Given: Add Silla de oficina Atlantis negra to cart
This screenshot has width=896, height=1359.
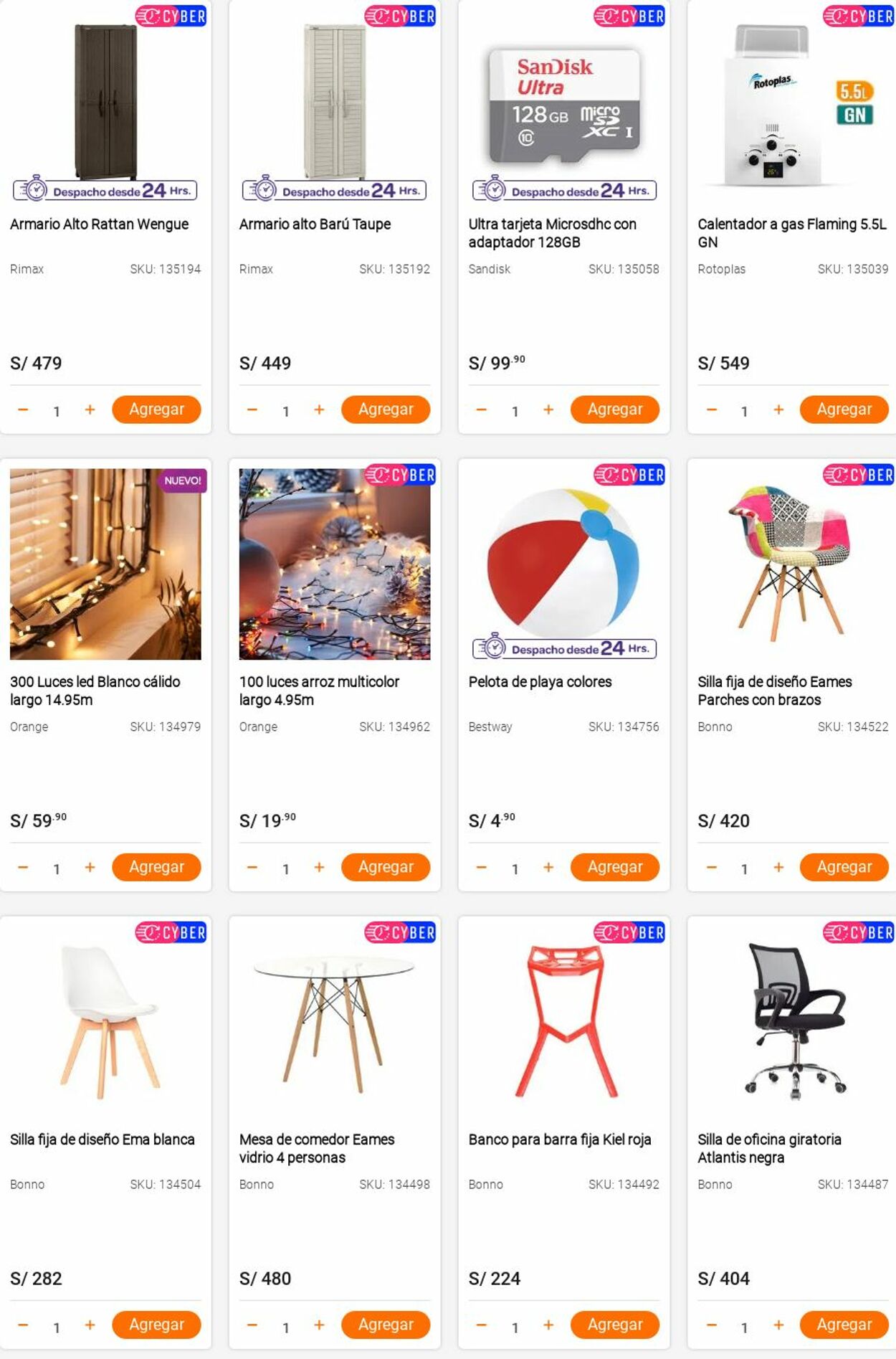Looking at the screenshot, I should click(x=844, y=1325).
